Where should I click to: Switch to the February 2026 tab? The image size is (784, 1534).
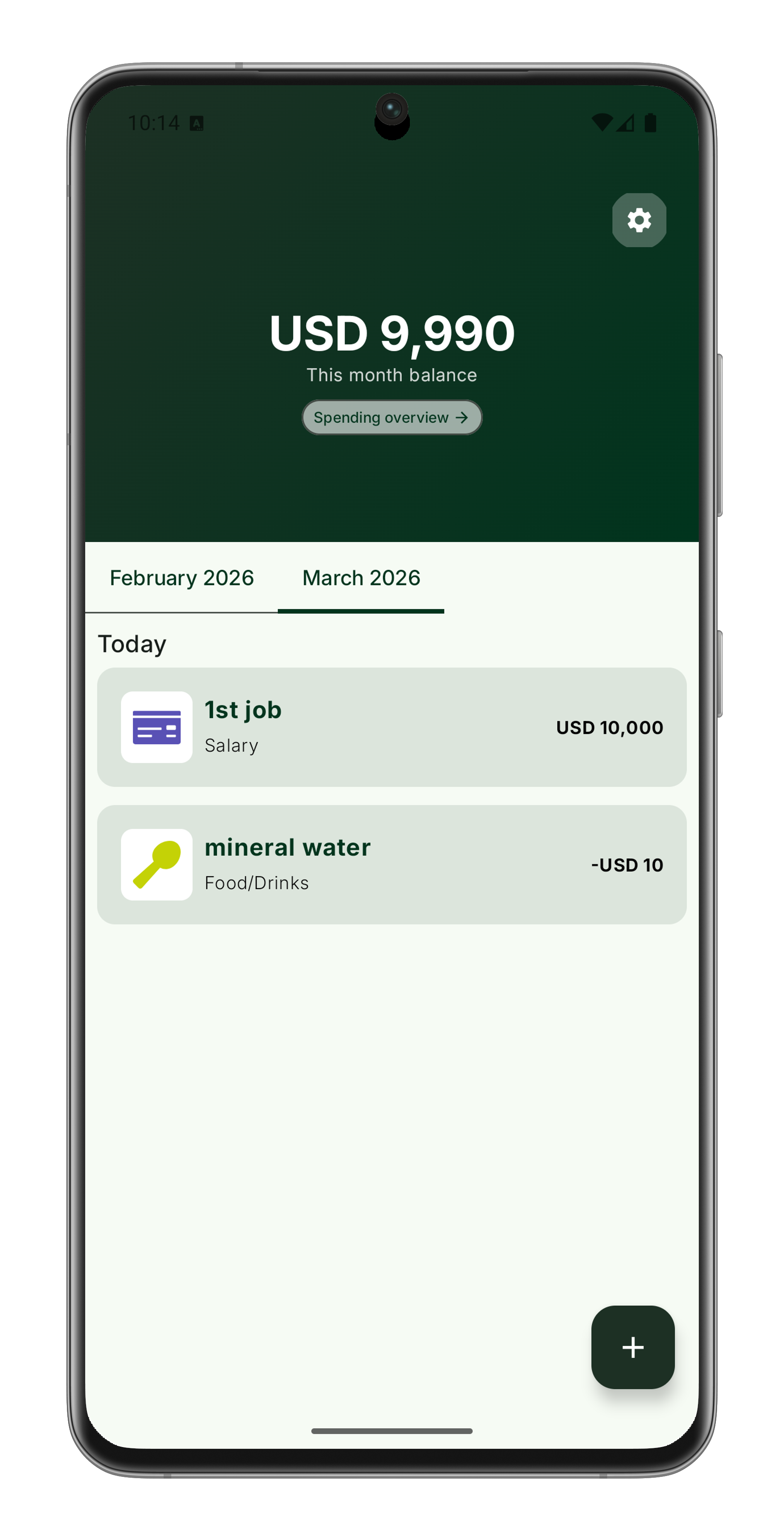coord(182,578)
